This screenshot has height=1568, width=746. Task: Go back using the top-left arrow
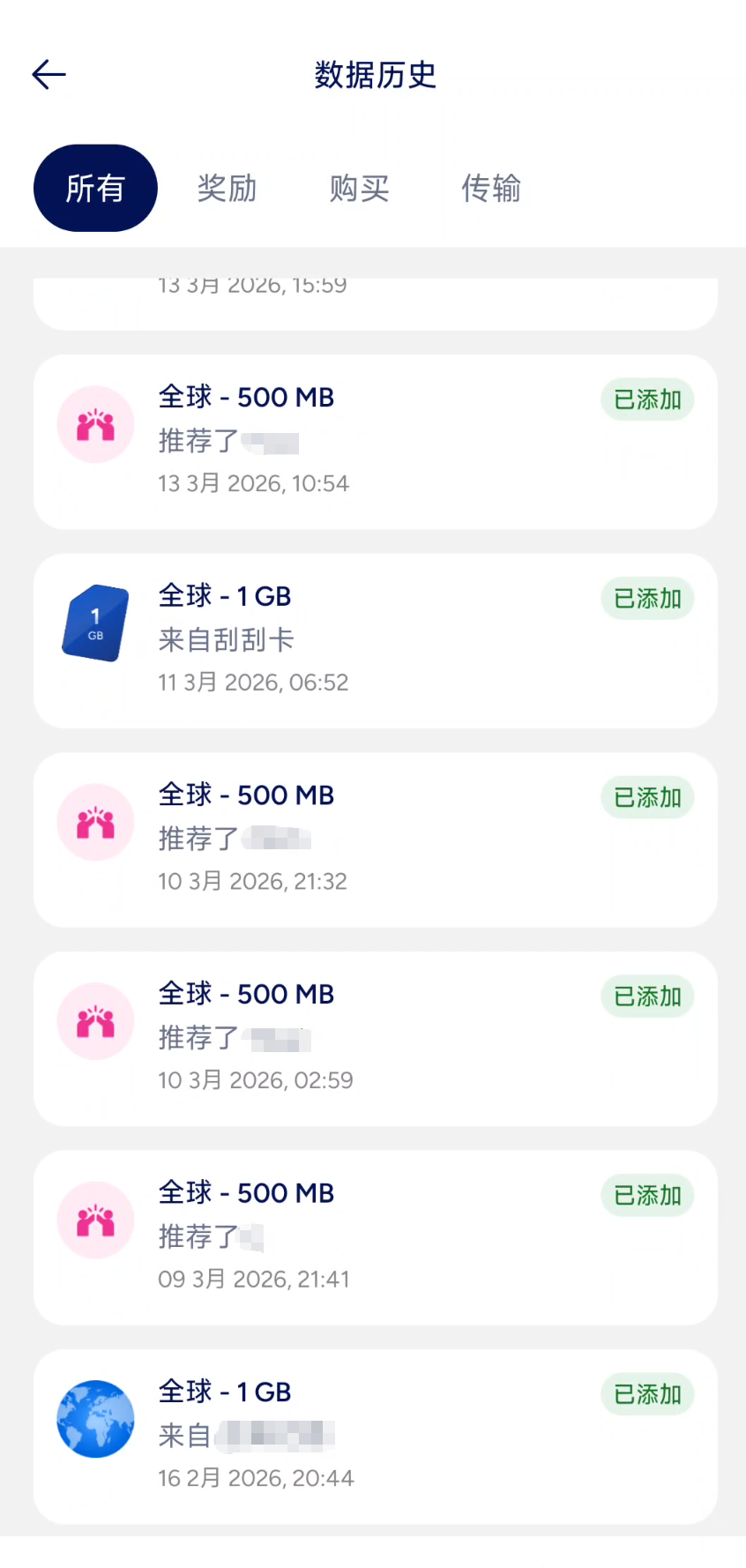click(x=49, y=75)
